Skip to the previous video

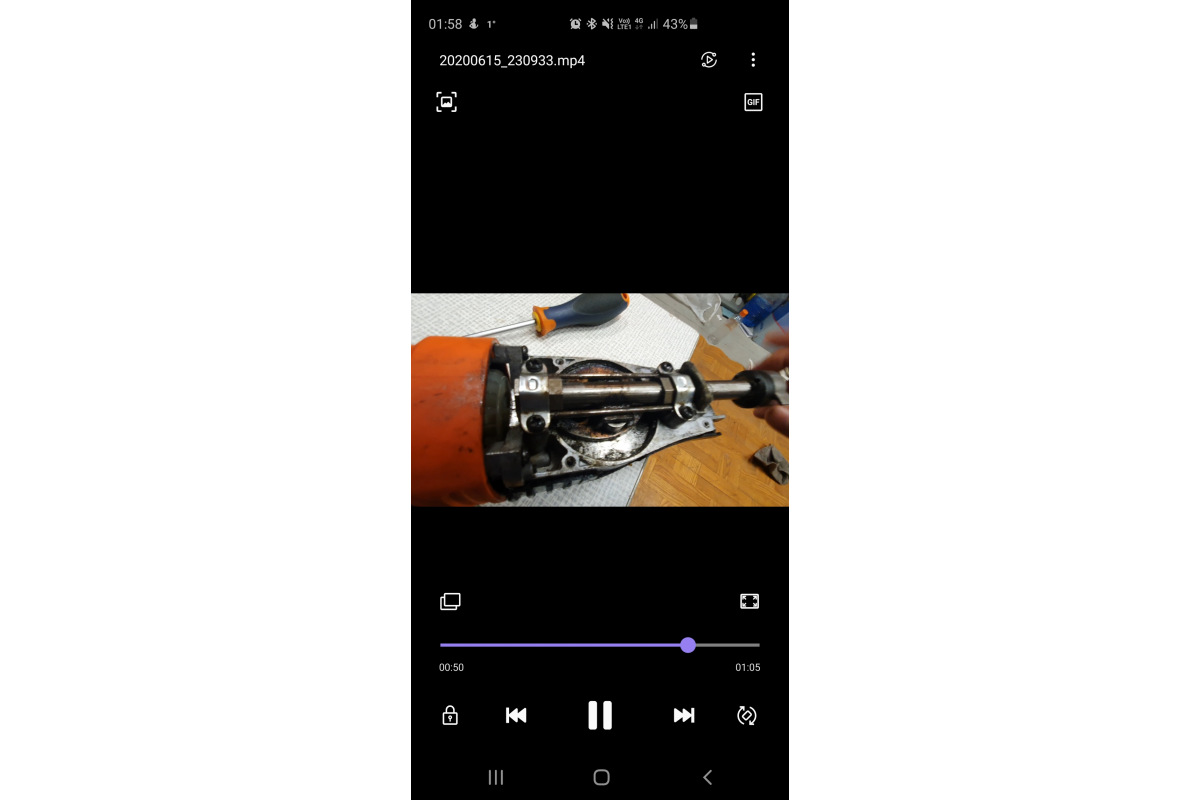[x=516, y=715]
